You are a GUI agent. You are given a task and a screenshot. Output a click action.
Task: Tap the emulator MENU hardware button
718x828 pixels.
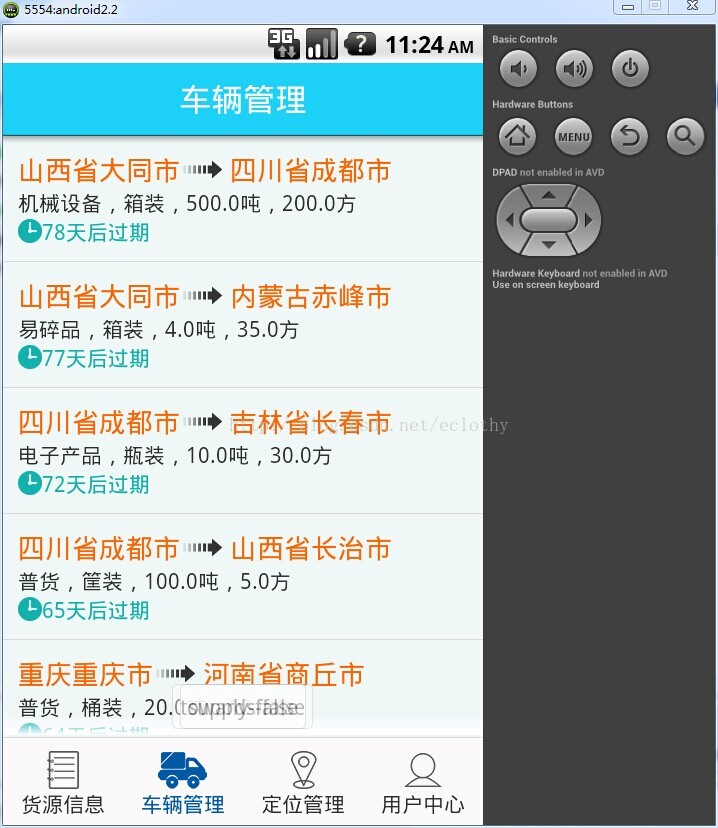tap(573, 136)
